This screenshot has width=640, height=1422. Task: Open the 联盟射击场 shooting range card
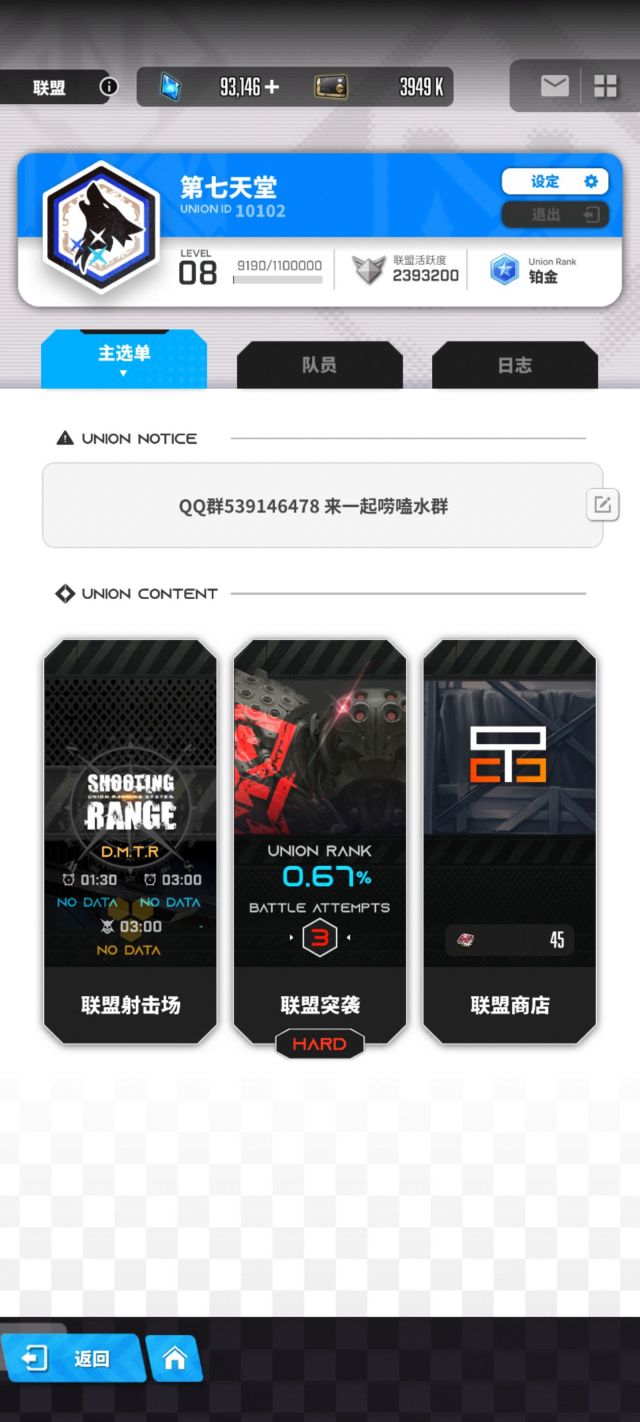(130, 841)
